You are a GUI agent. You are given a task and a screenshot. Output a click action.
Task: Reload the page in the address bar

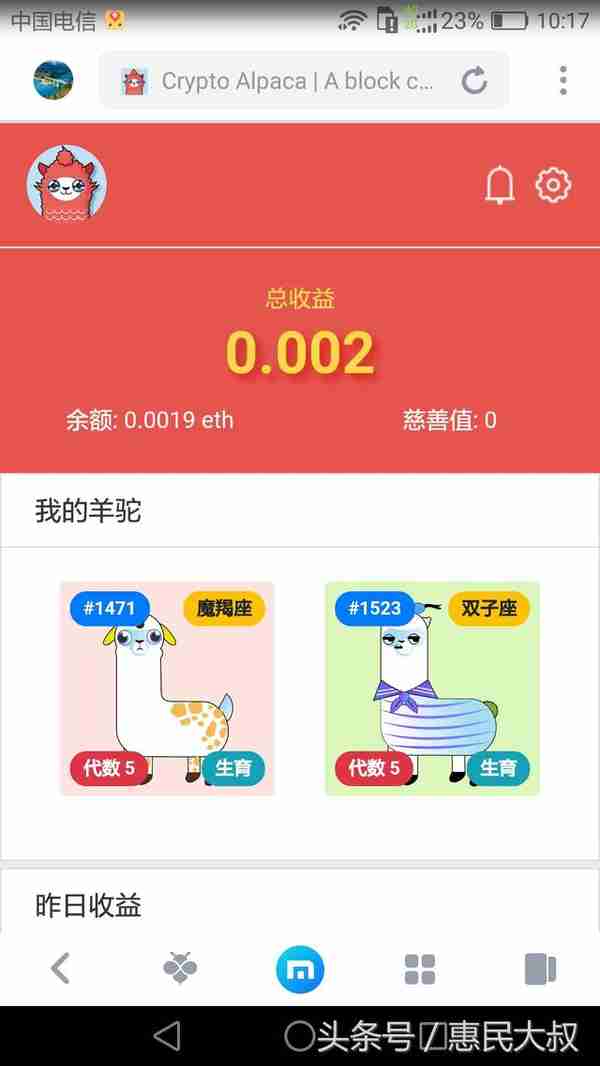coord(474,80)
